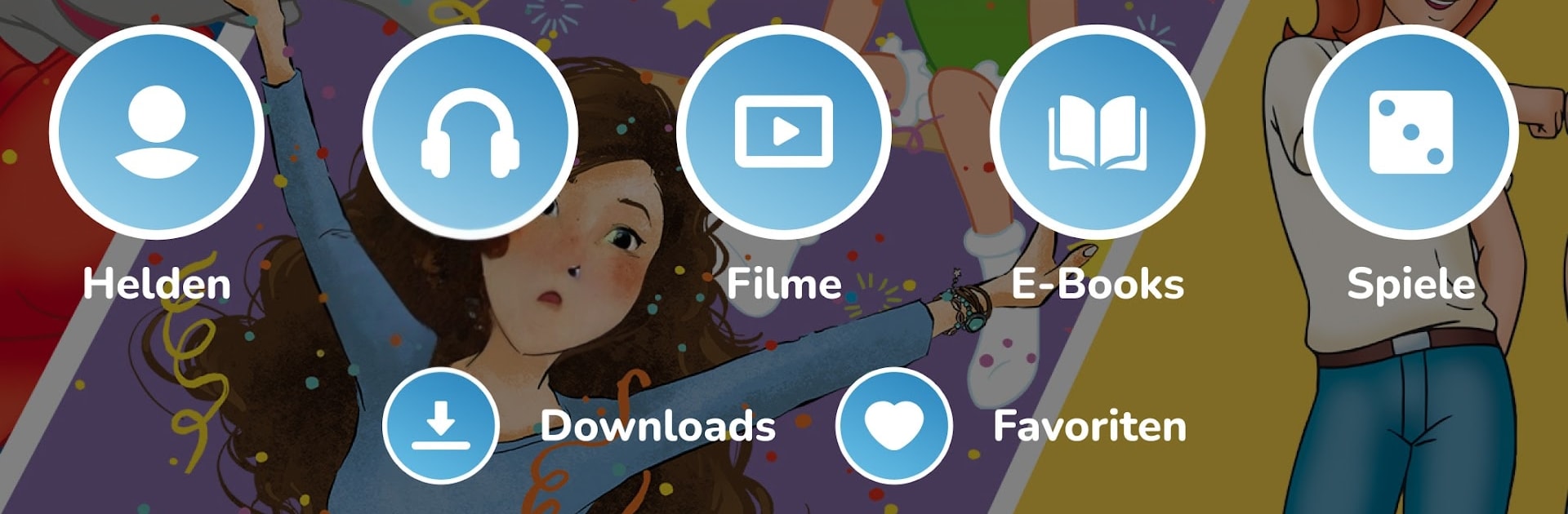View your Downloads

coord(441,426)
